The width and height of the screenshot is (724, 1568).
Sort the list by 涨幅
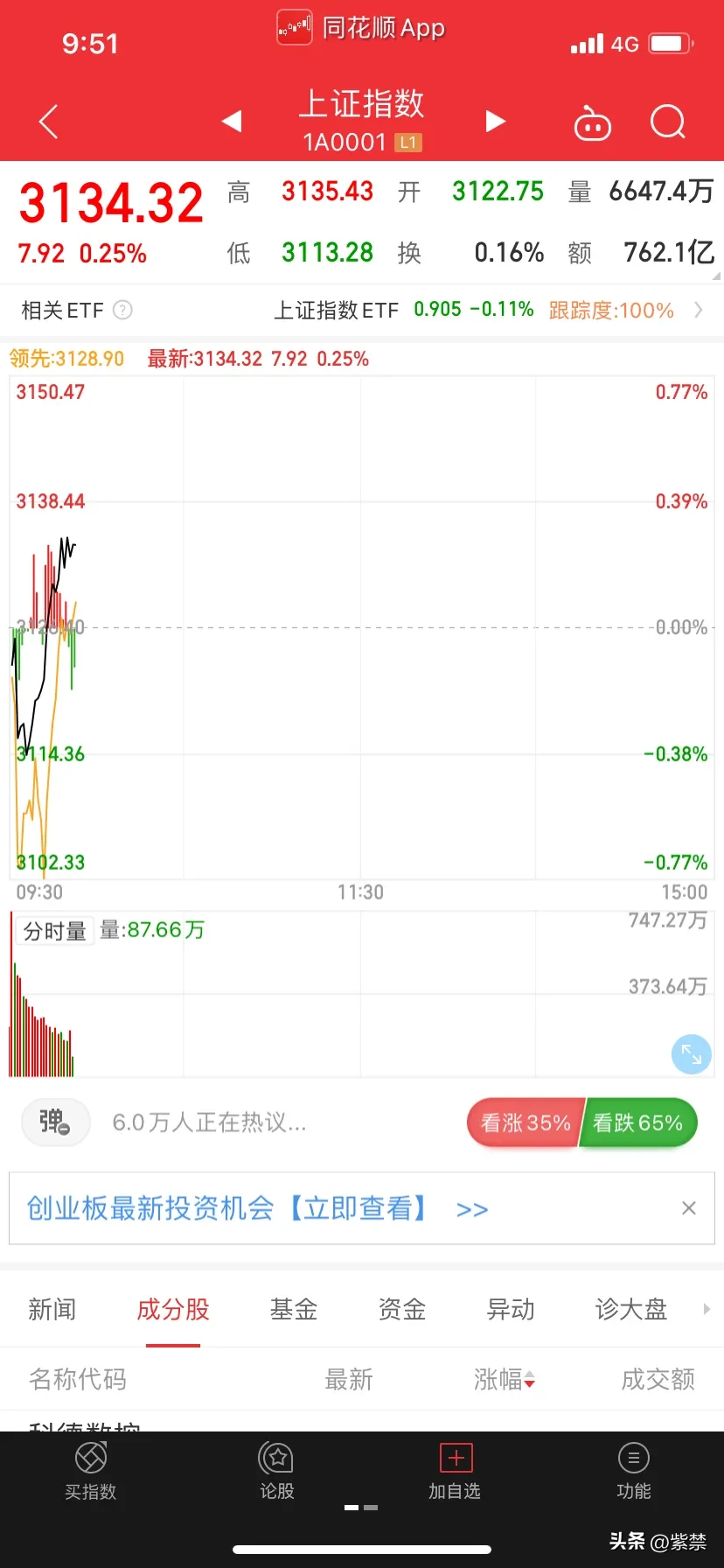[x=505, y=1380]
